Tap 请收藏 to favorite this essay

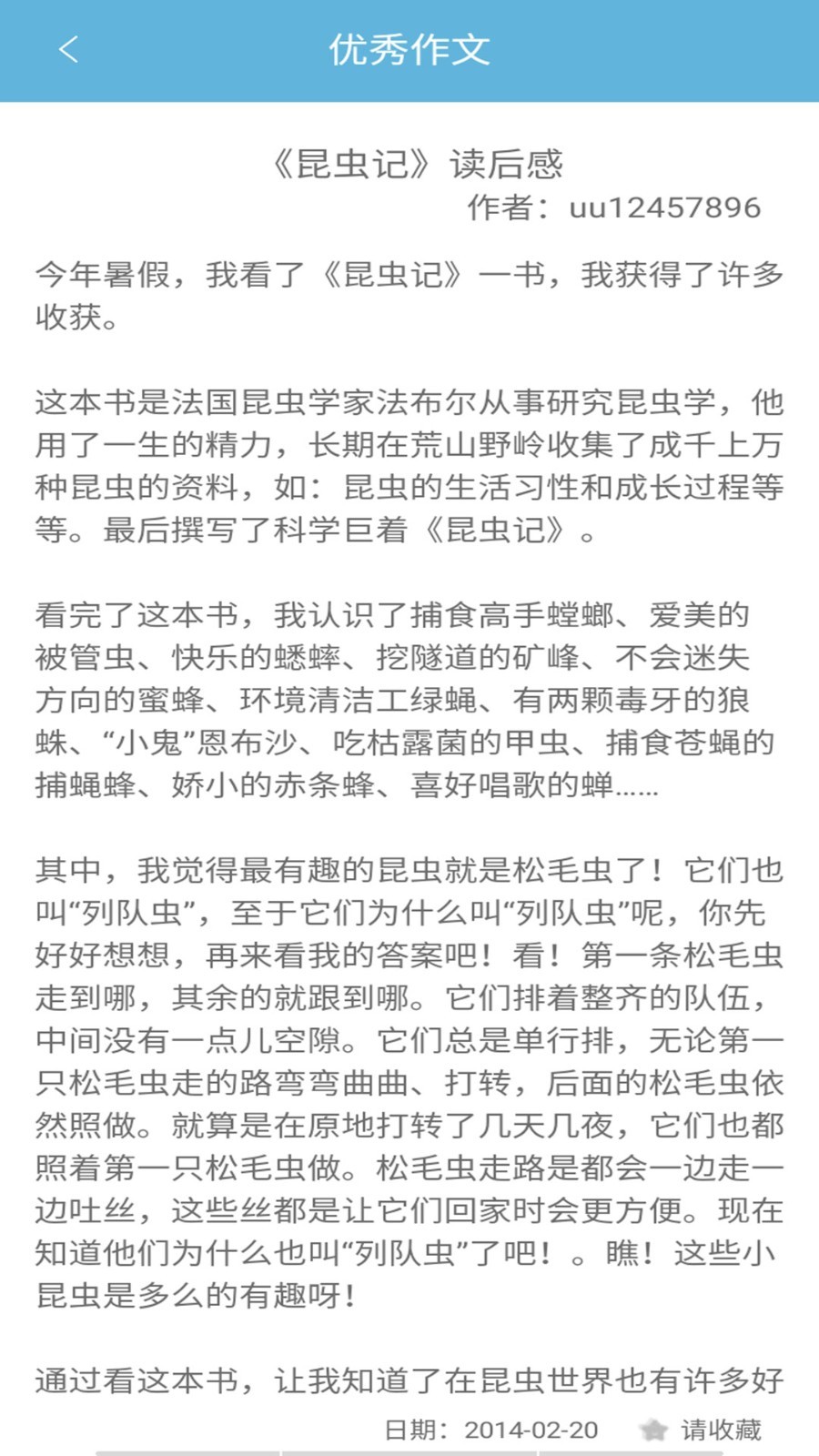click(701, 1430)
